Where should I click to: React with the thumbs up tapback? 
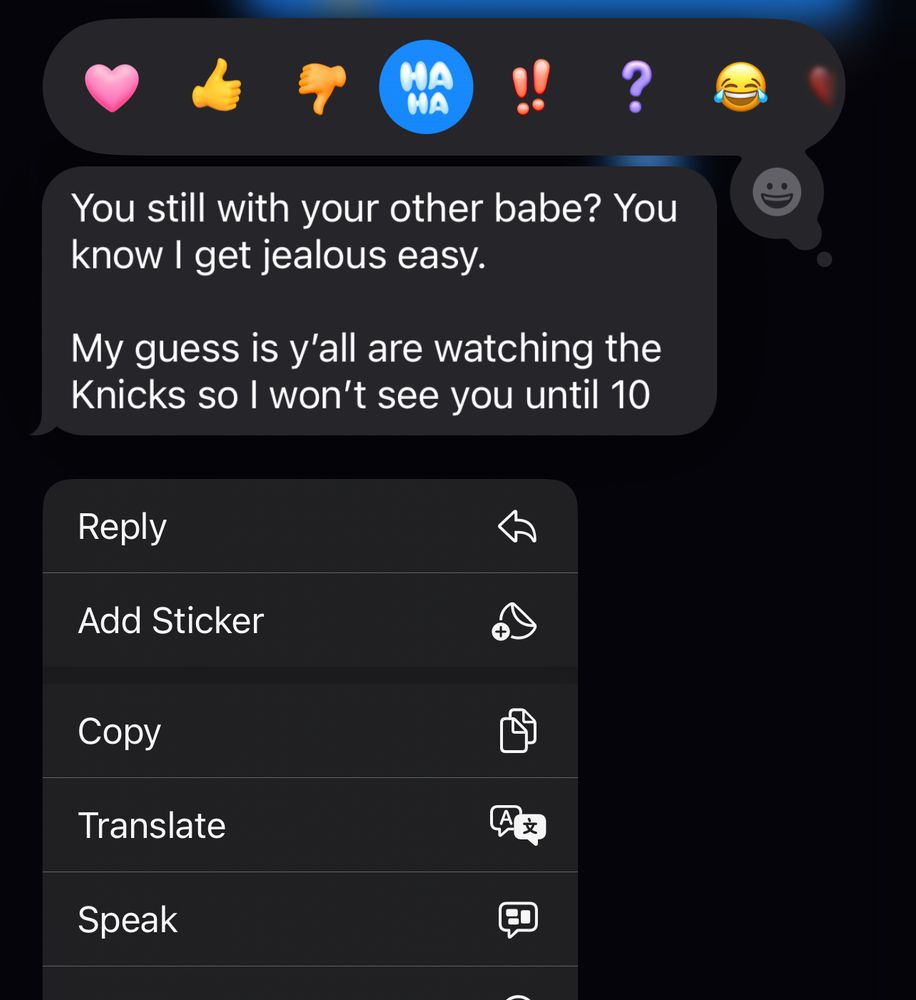216,87
